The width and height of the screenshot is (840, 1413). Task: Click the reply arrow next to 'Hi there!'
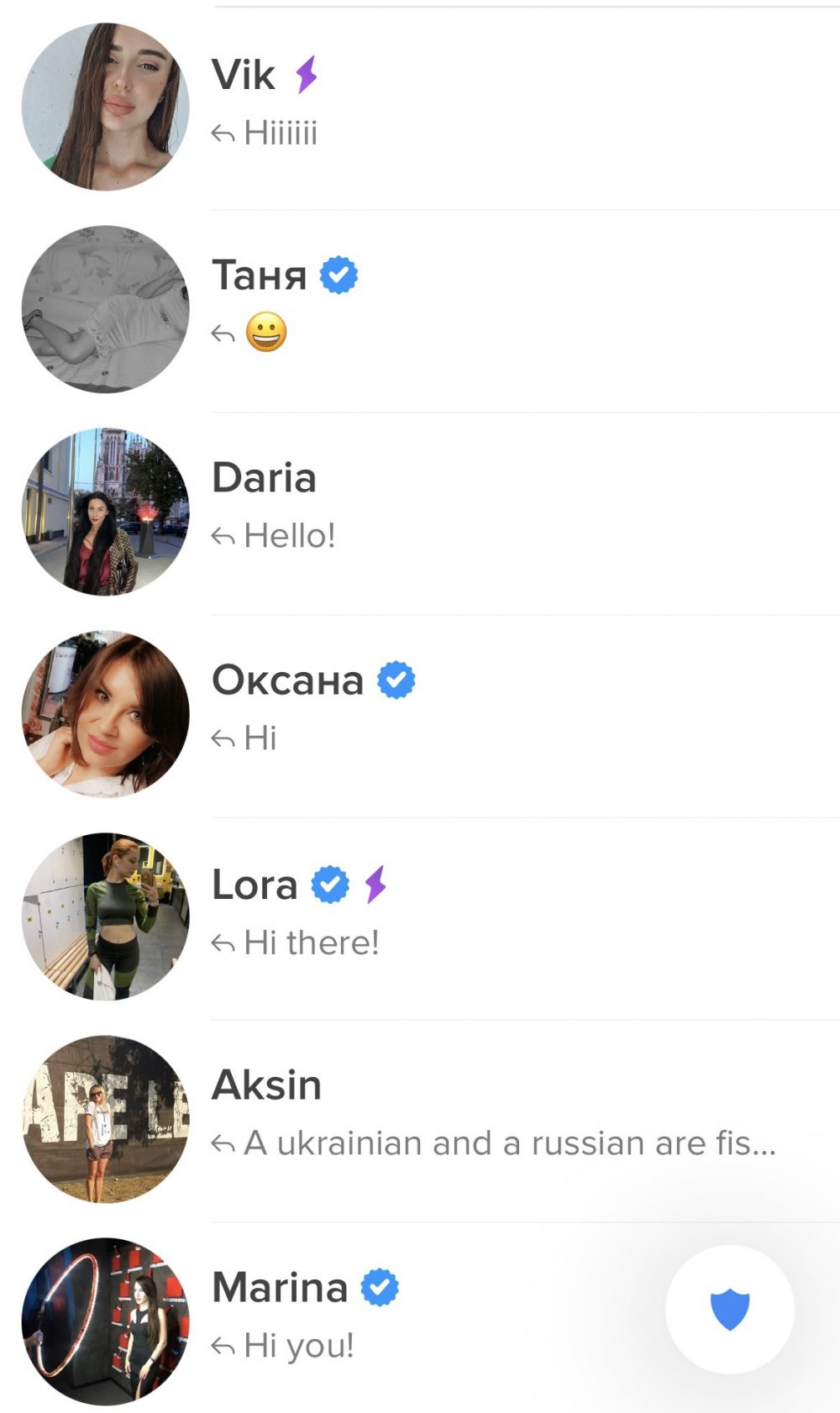pos(223,943)
